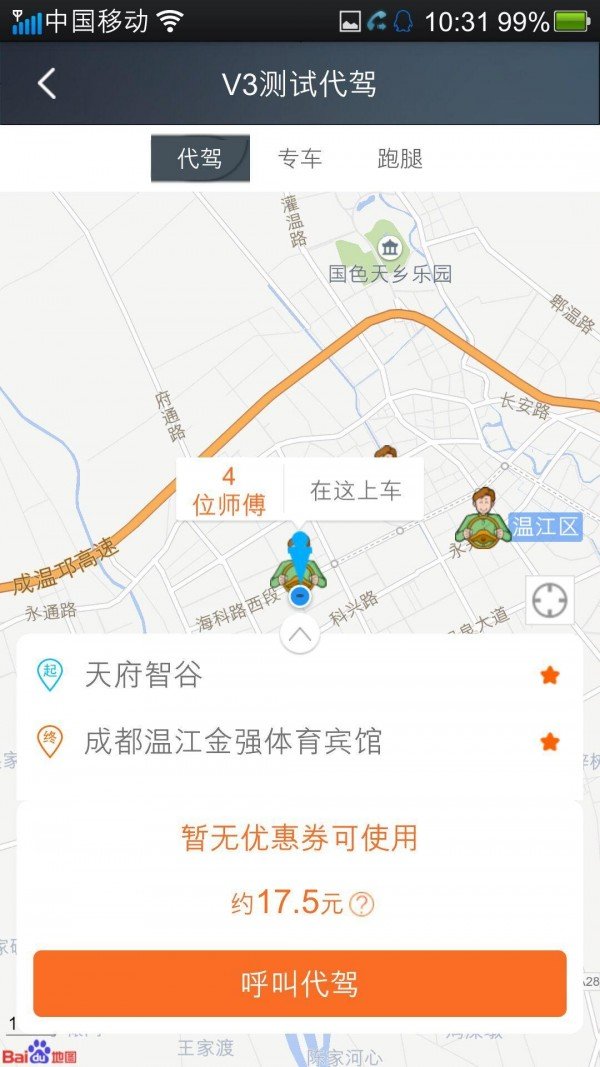The image size is (600, 1067).
Task: Go back using the top-left arrow
Action: pyautogui.click(x=46, y=83)
